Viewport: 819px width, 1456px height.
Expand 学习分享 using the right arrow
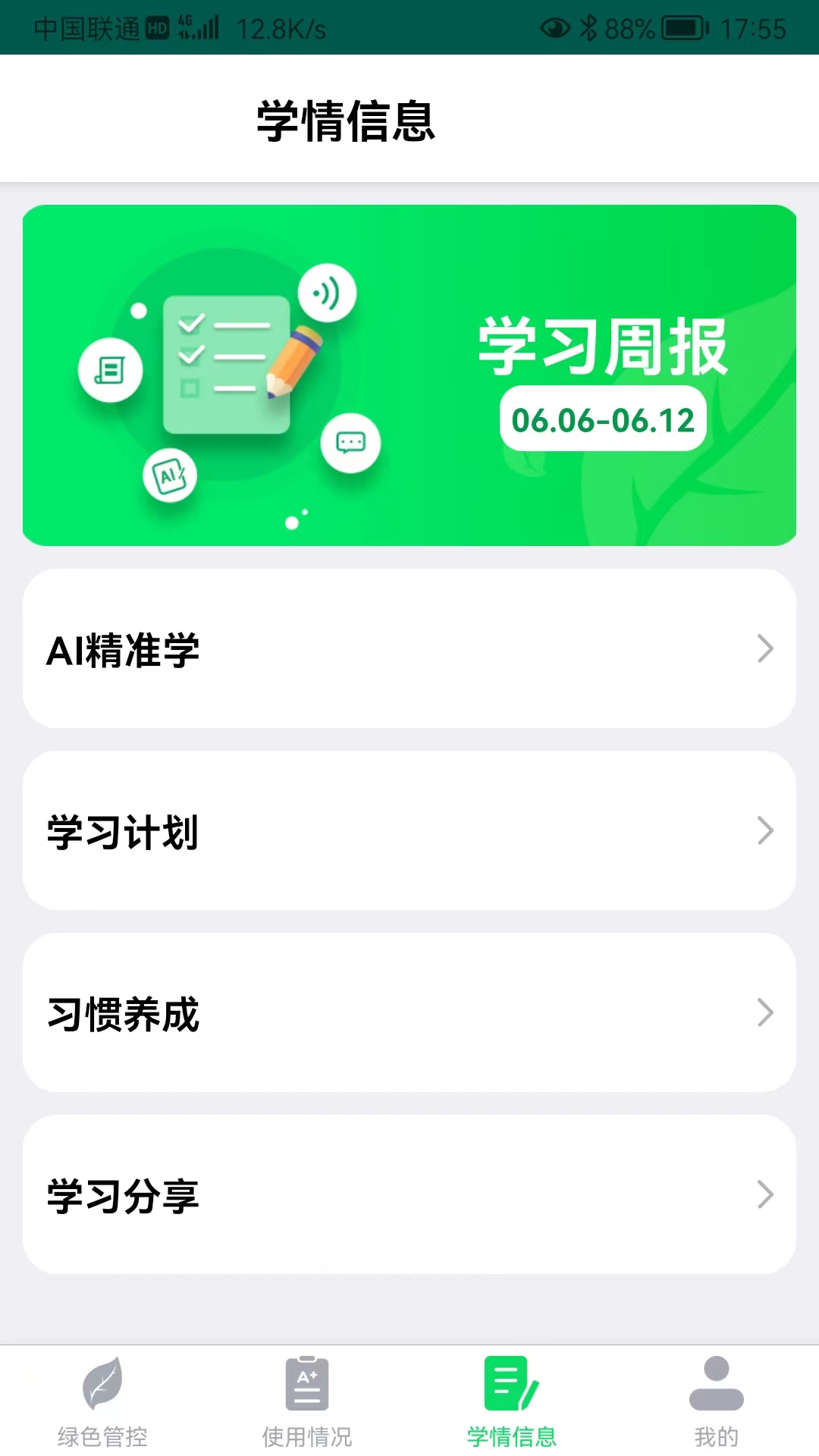pyautogui.click(x=764, y=1197)
